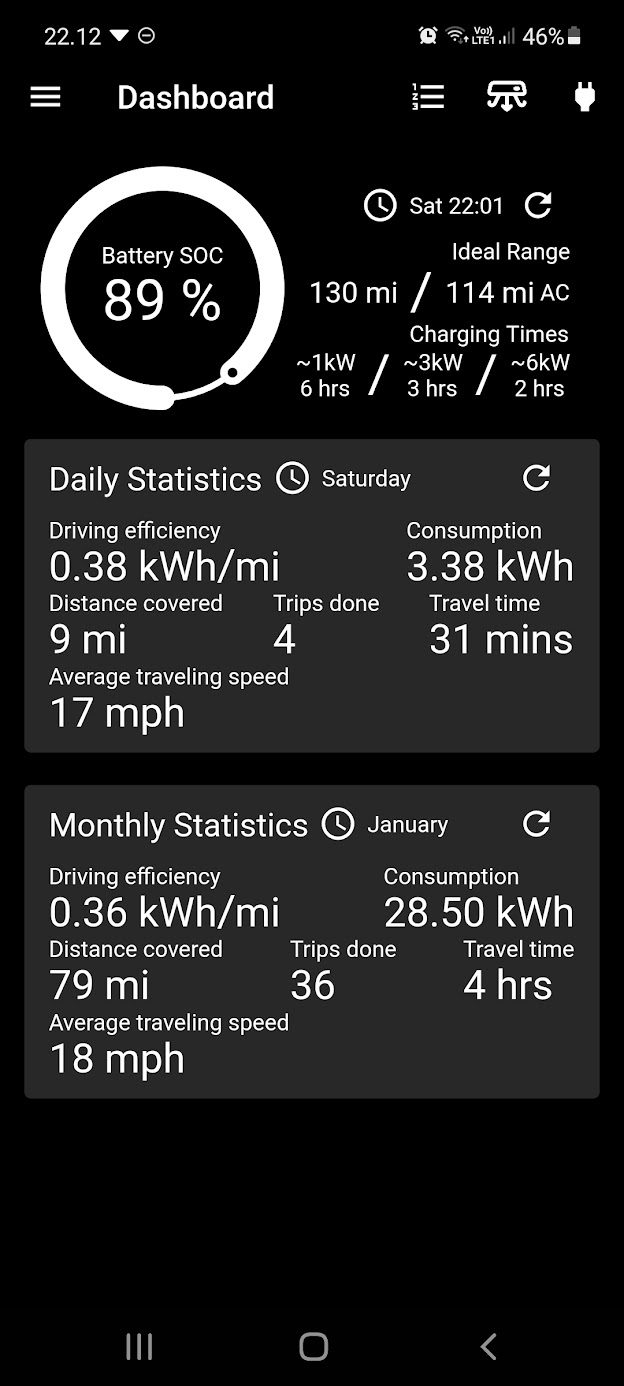
Task: Open the Monthly Statistics card
Action: [x=312, y=942]
